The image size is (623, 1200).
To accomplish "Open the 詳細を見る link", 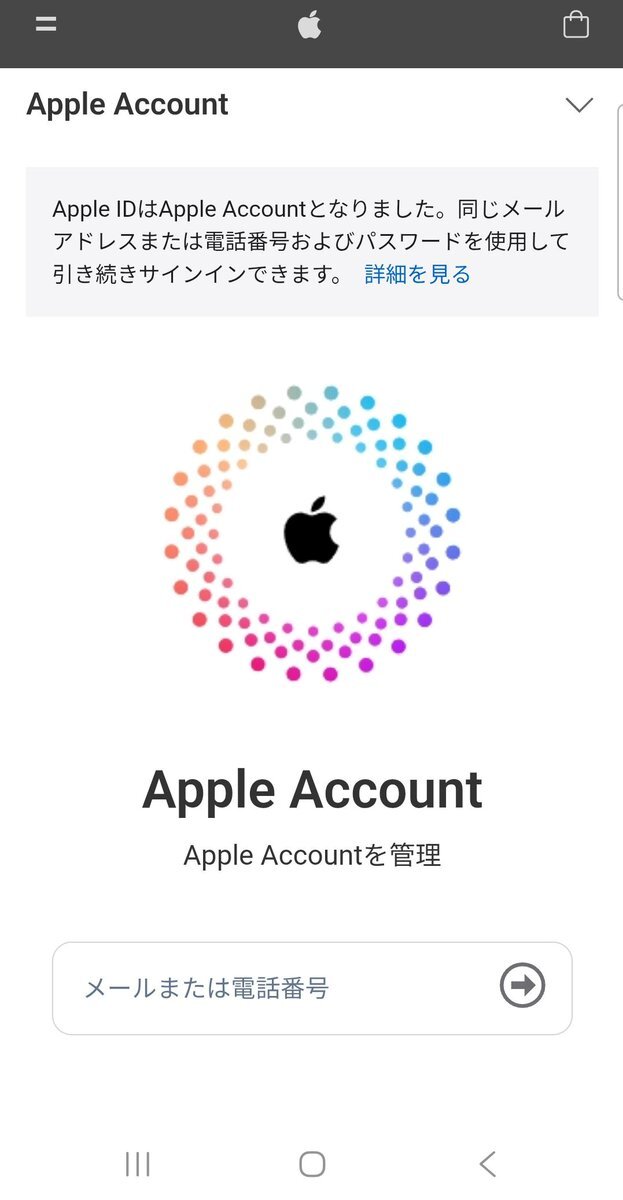I will (417, 274).
